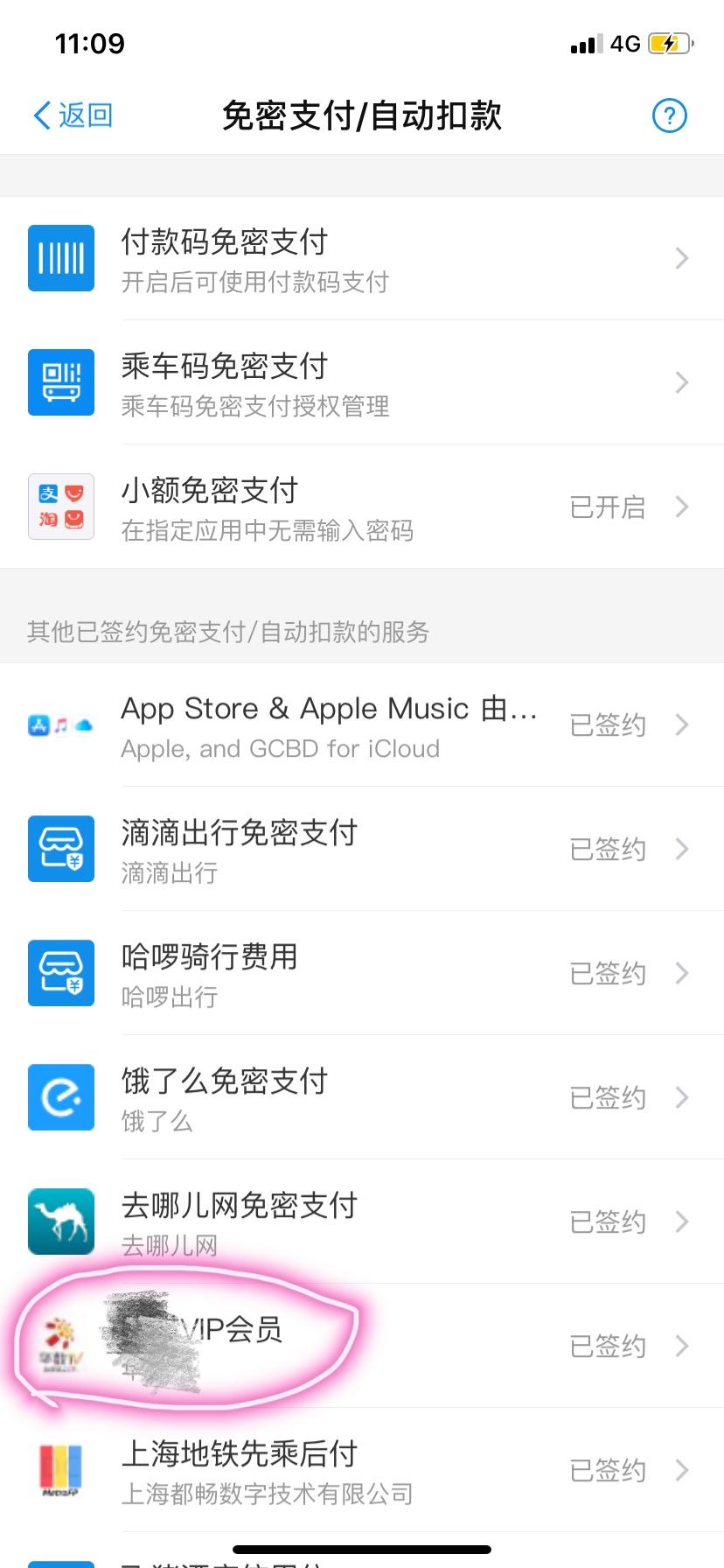This screenshot has width=724, height=1568.
Task: Open 滴滴出行免密支付 agreement
Action: tap(362, 850)
